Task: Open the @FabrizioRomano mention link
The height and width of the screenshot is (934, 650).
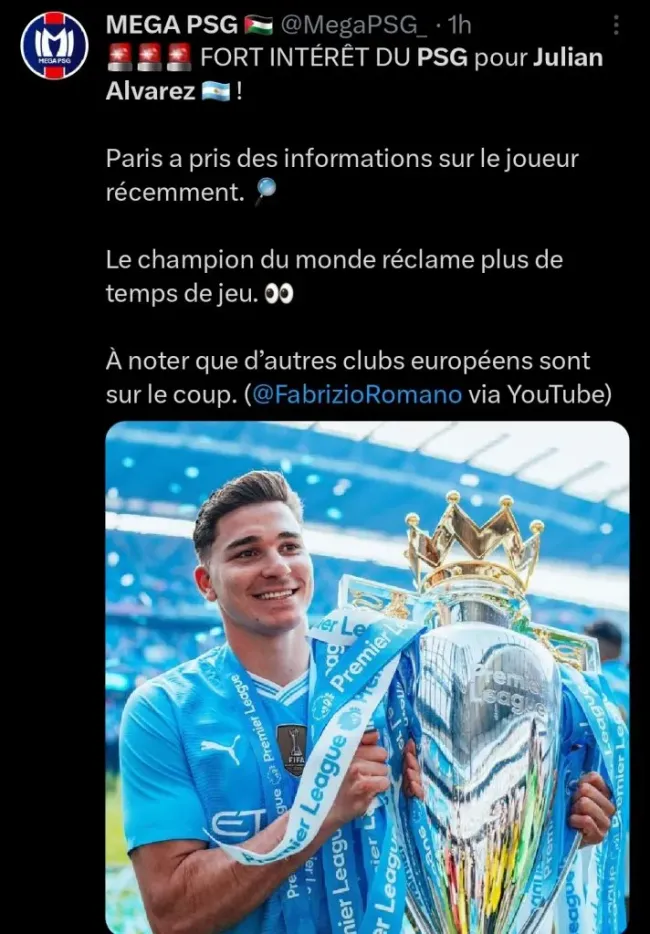Action: point(356,393)
